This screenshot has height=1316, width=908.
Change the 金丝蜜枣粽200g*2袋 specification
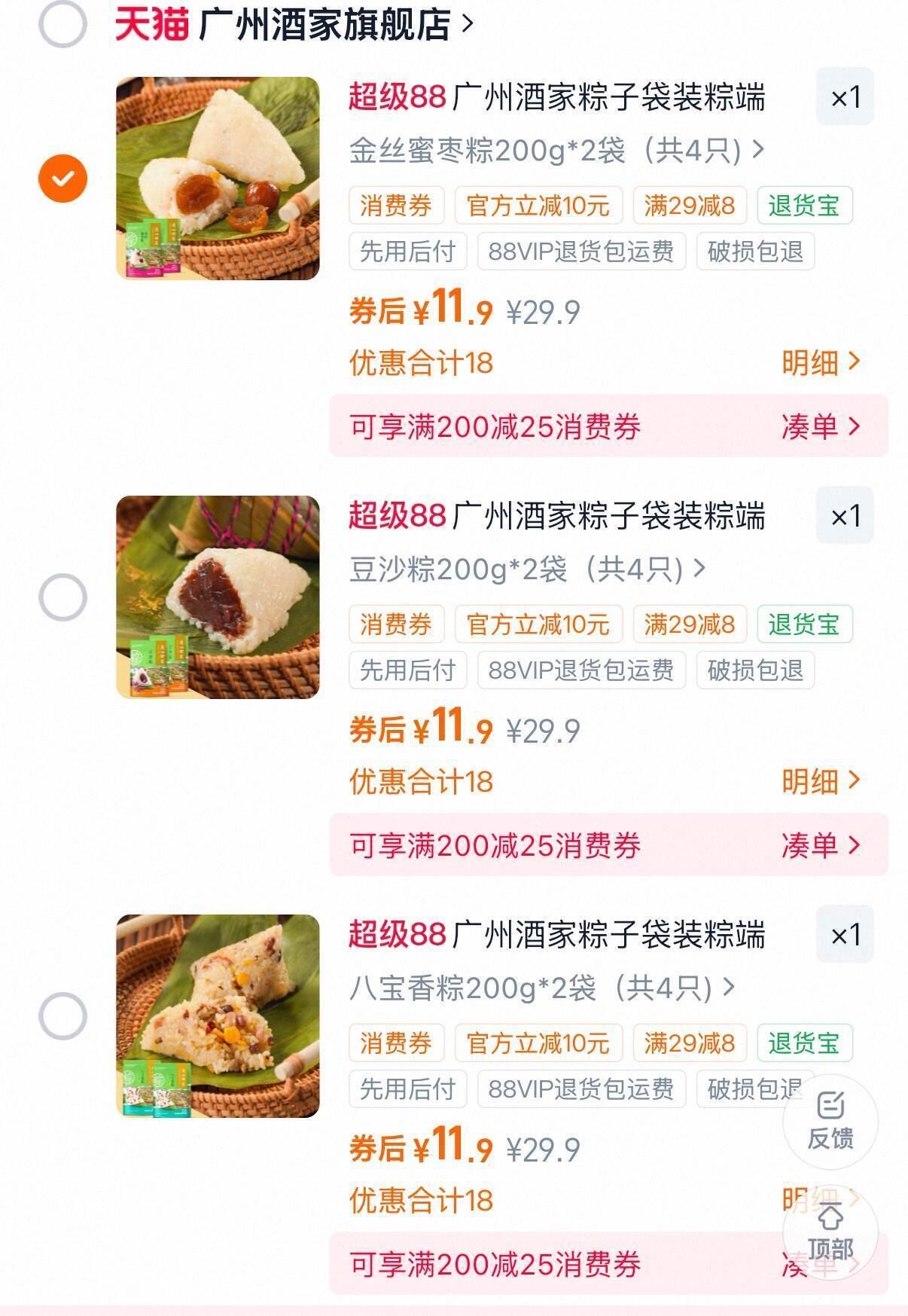(x=556, y=151)
